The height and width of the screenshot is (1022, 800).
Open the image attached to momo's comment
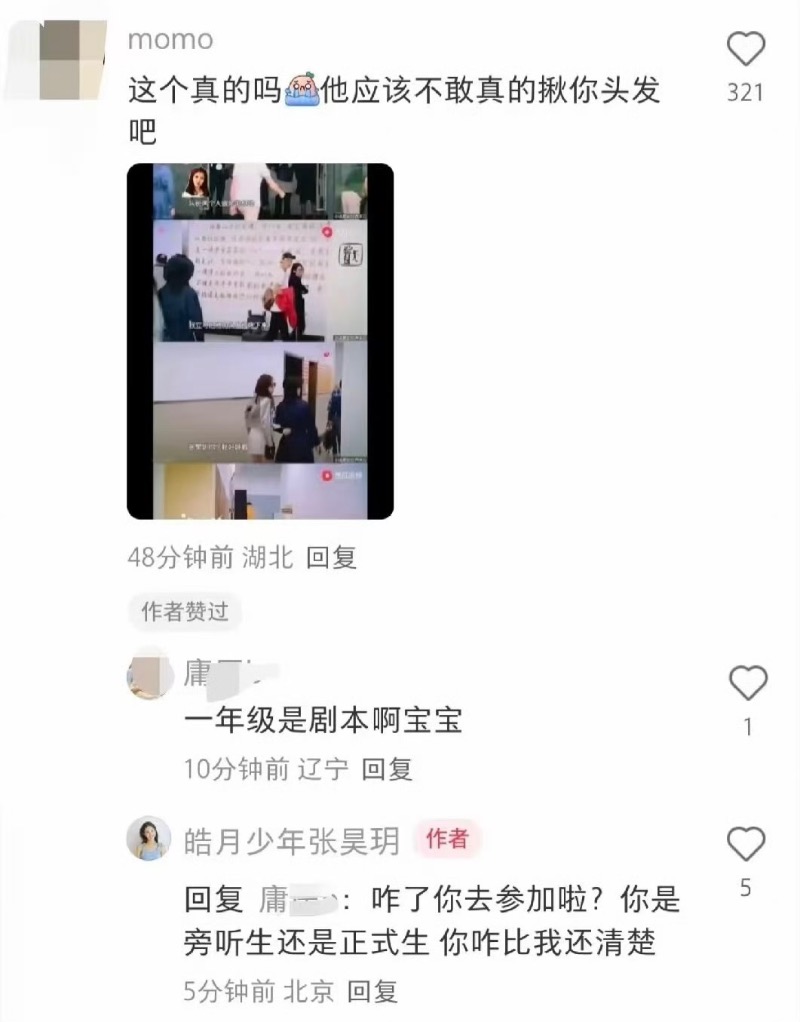point(260,341)
